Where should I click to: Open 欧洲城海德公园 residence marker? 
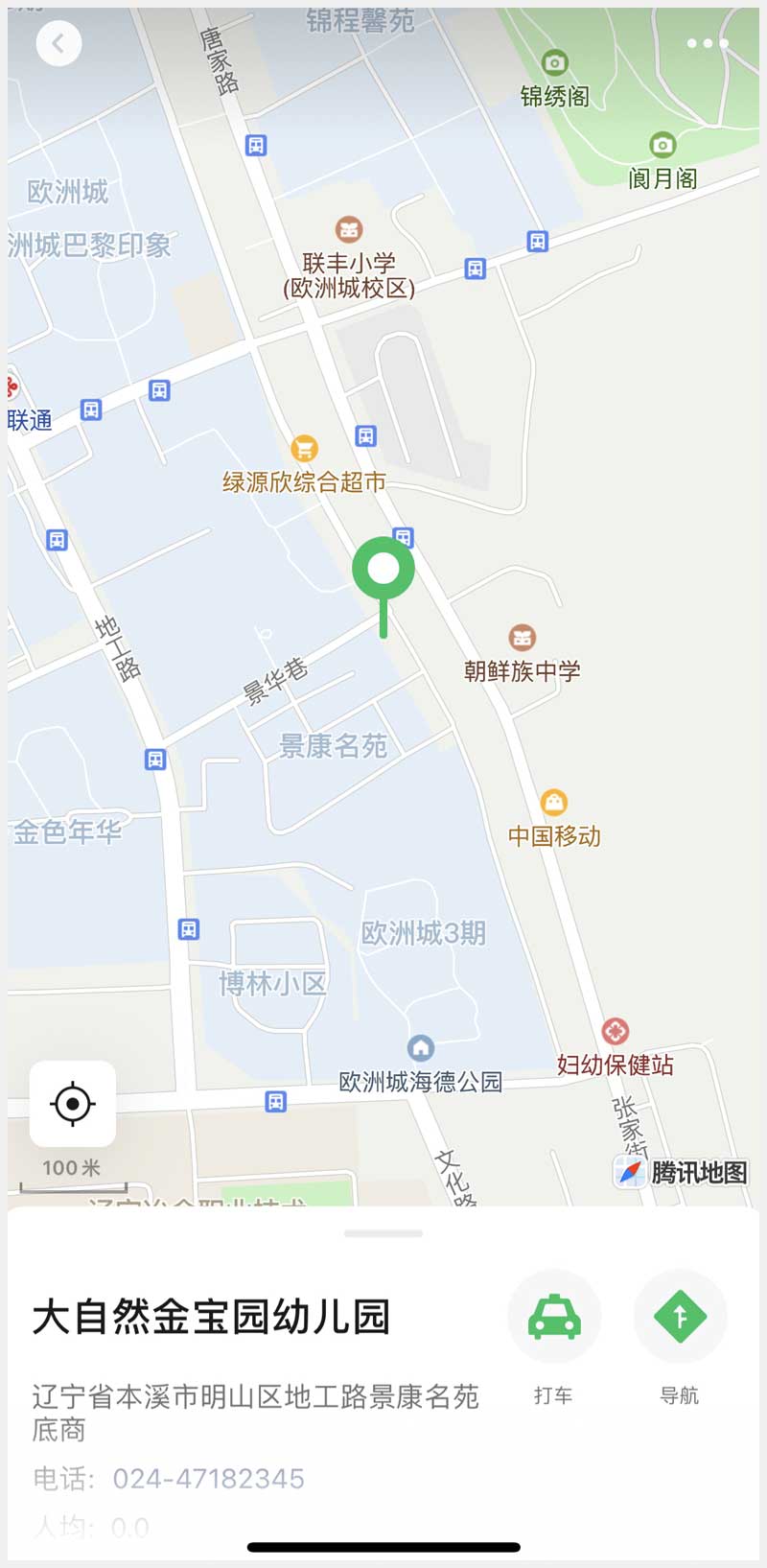421,1048
